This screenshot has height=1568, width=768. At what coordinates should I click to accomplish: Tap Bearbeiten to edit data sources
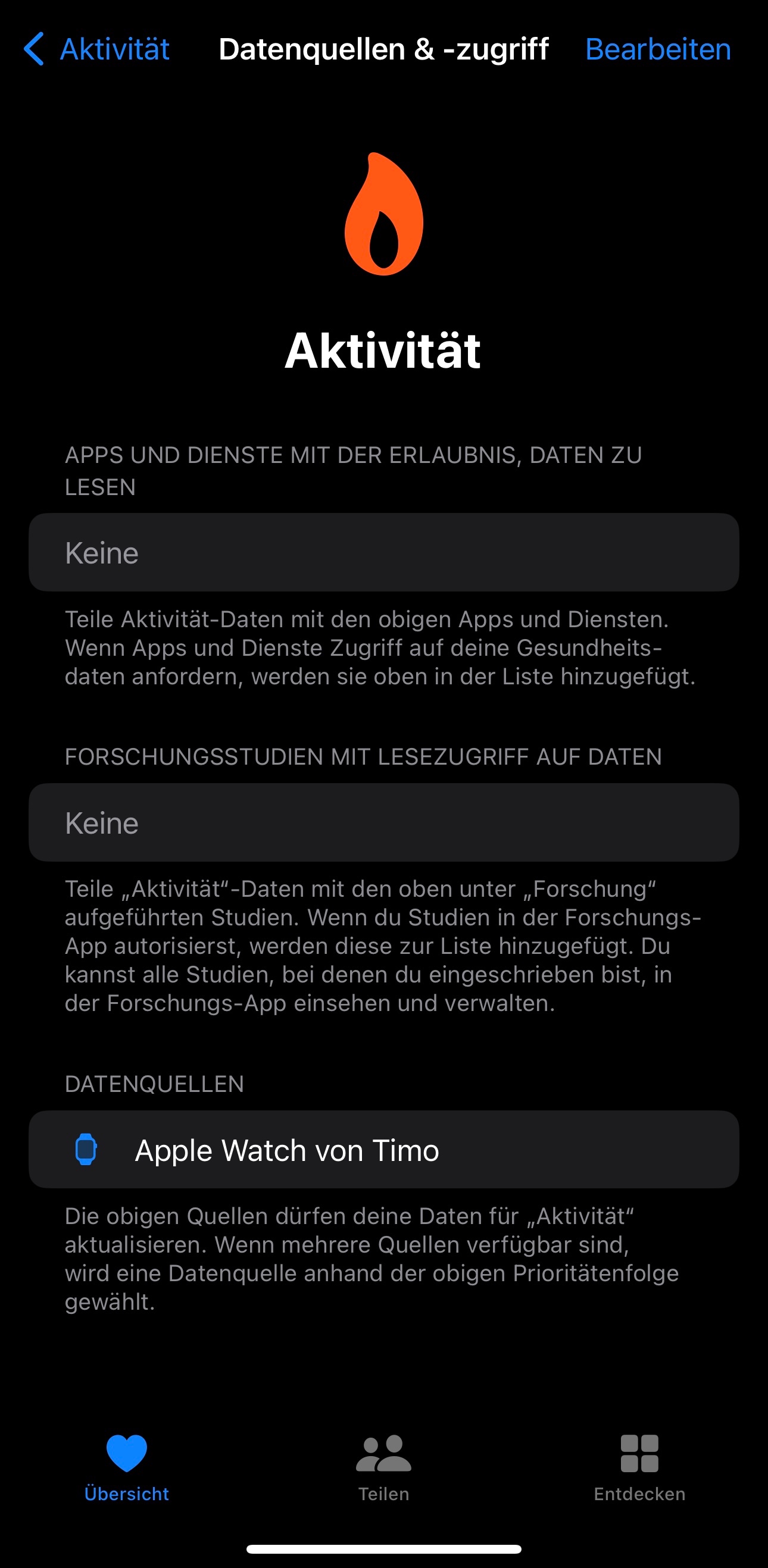click(x=658, y=49)
